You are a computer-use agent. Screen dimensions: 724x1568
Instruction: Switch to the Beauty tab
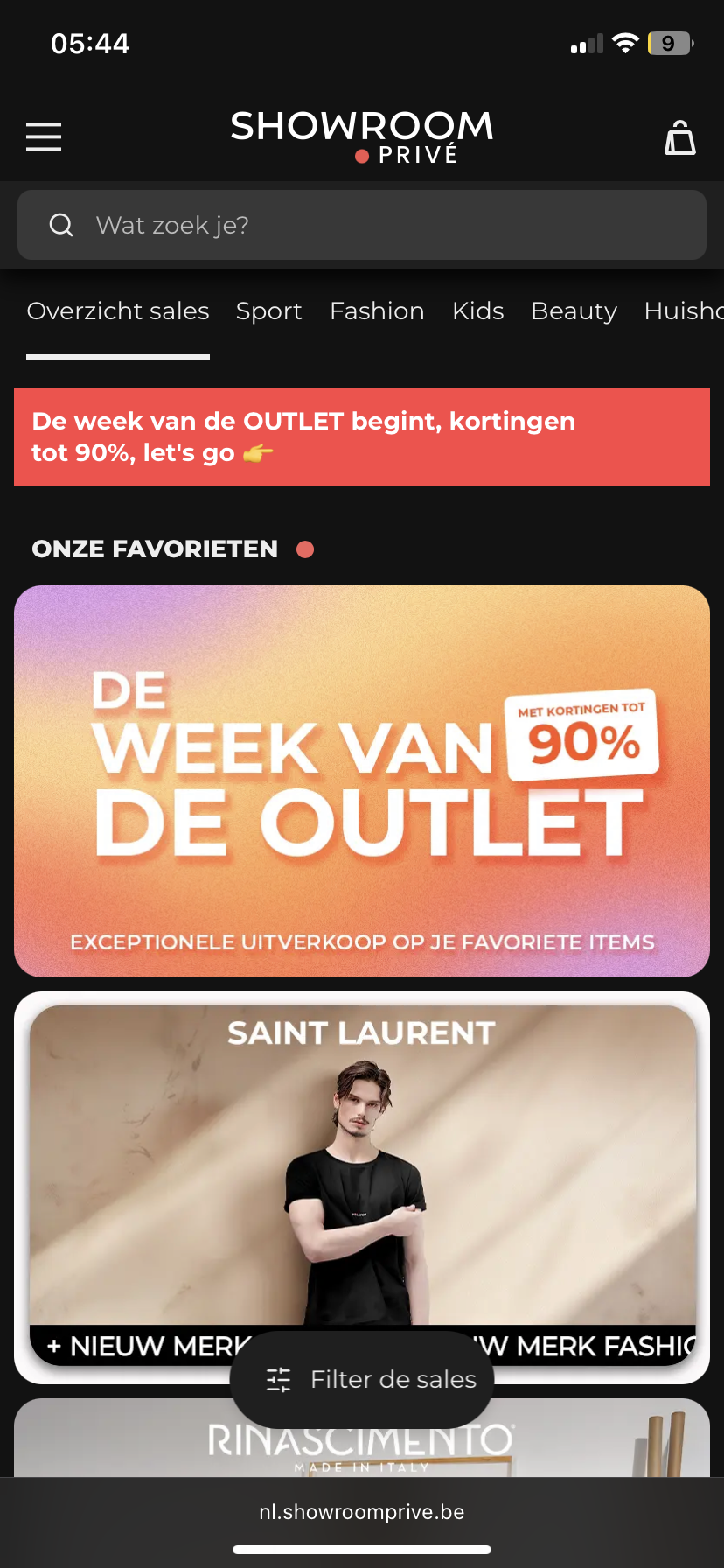click(x=574, y=311)
